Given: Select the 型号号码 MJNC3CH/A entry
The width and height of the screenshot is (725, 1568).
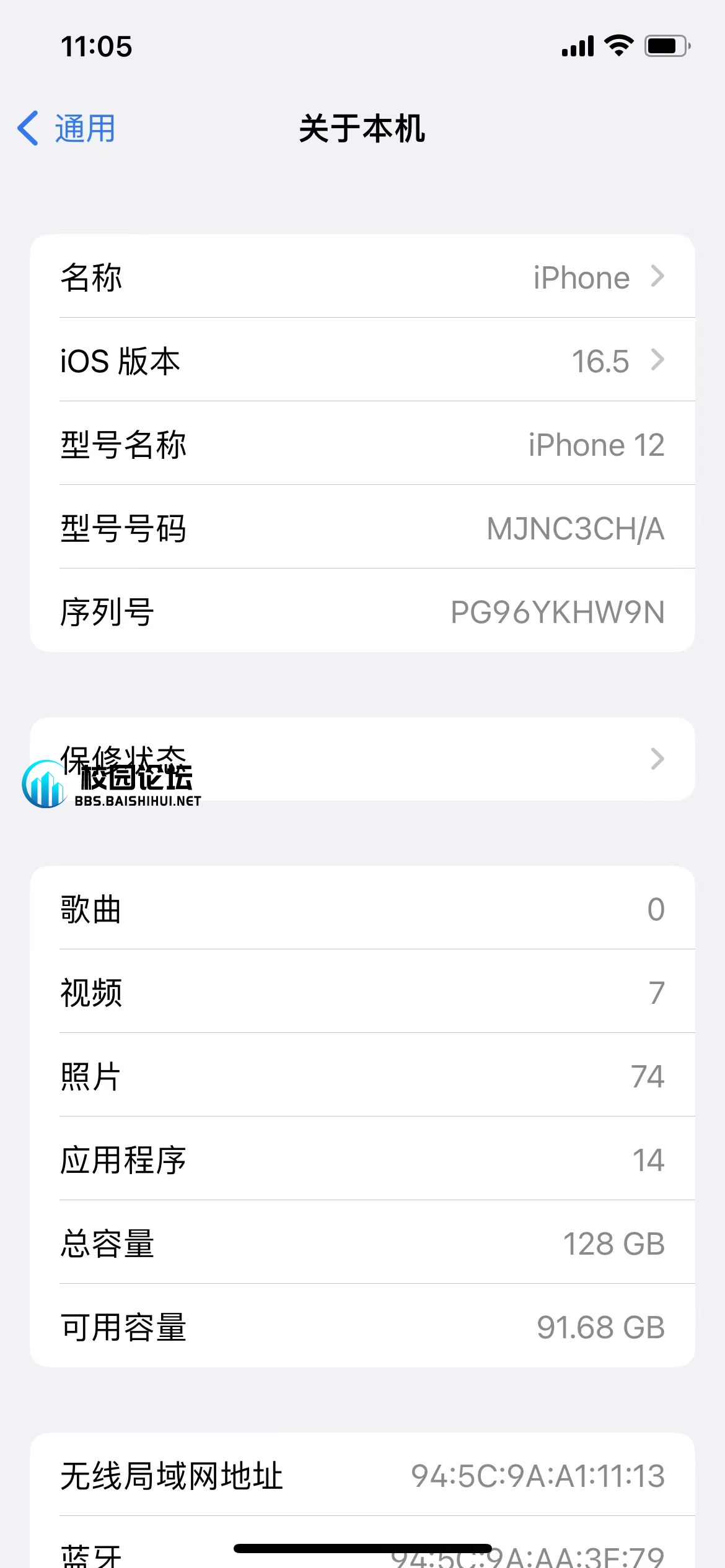Looking at the screenshot, I should click(362, 528).
